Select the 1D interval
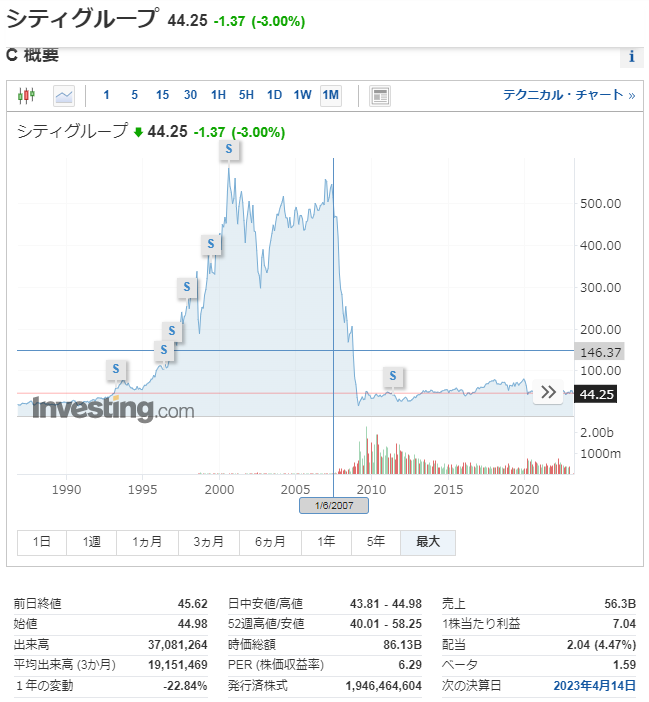Viewport: 649px width, 702px height. pyautogui.click(x=274, y=96)
